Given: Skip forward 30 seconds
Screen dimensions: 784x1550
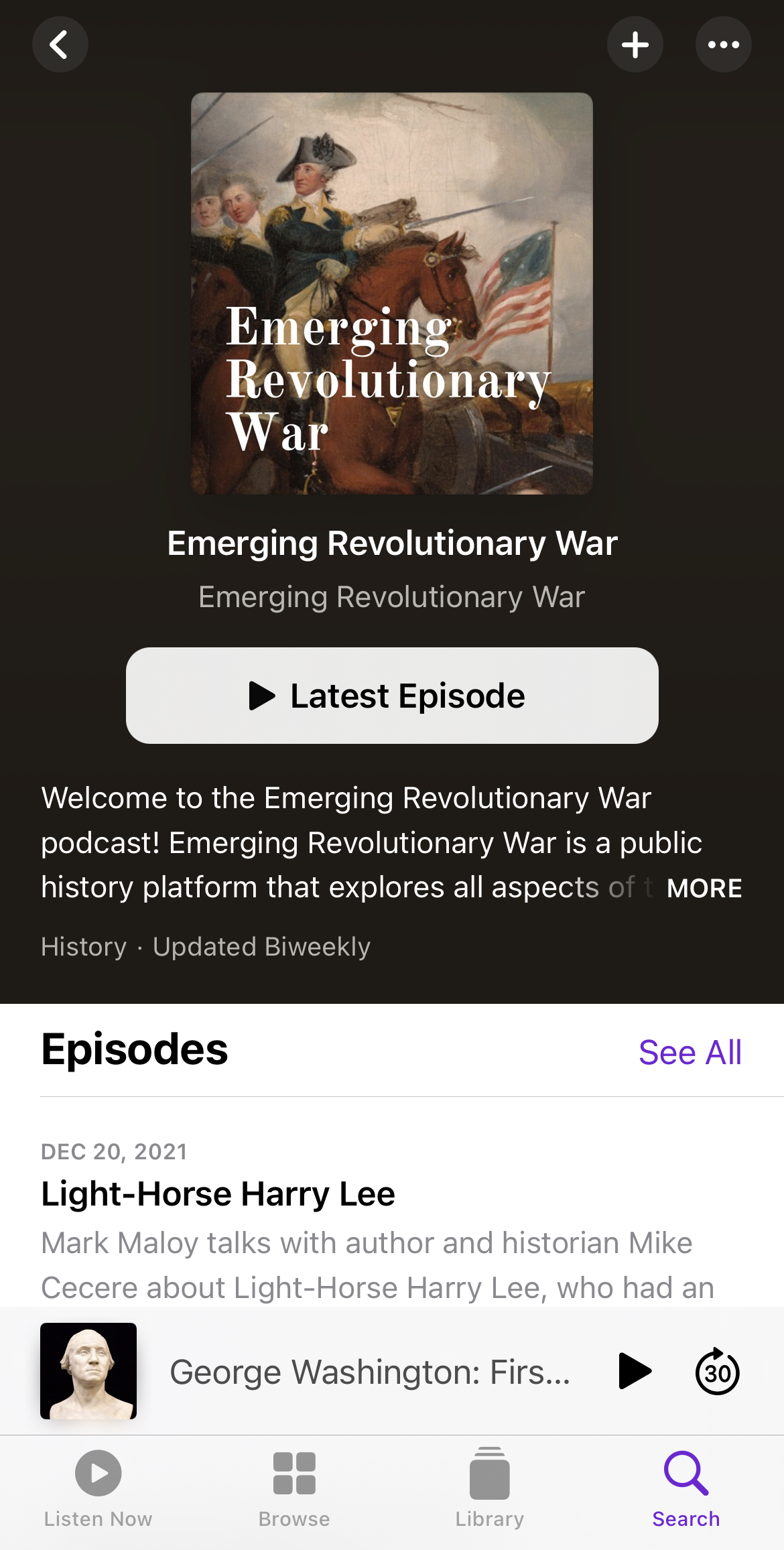Looking at the screenshot, I should pos(717,1372).
